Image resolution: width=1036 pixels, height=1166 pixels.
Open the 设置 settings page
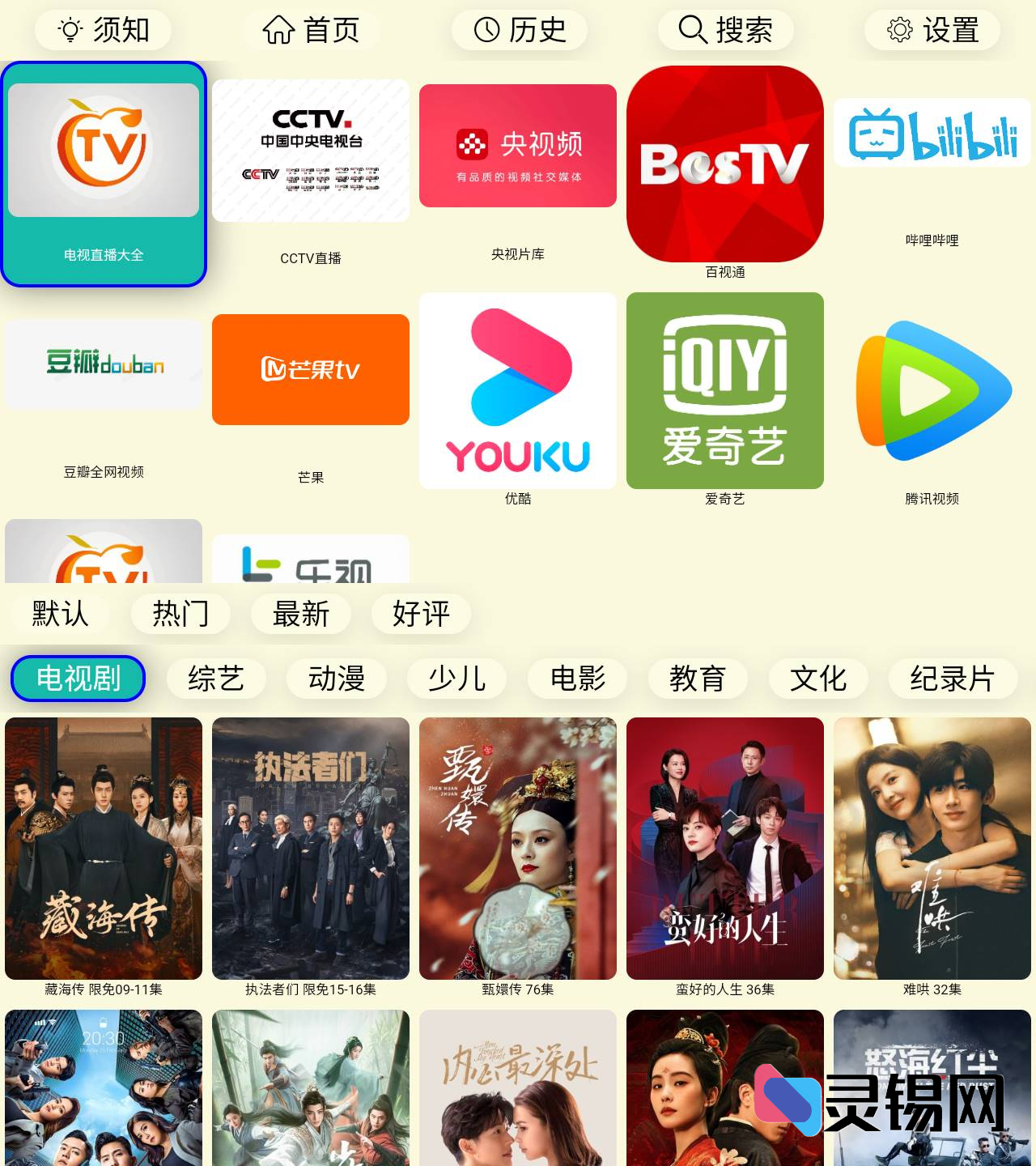(x=931, y=31)
